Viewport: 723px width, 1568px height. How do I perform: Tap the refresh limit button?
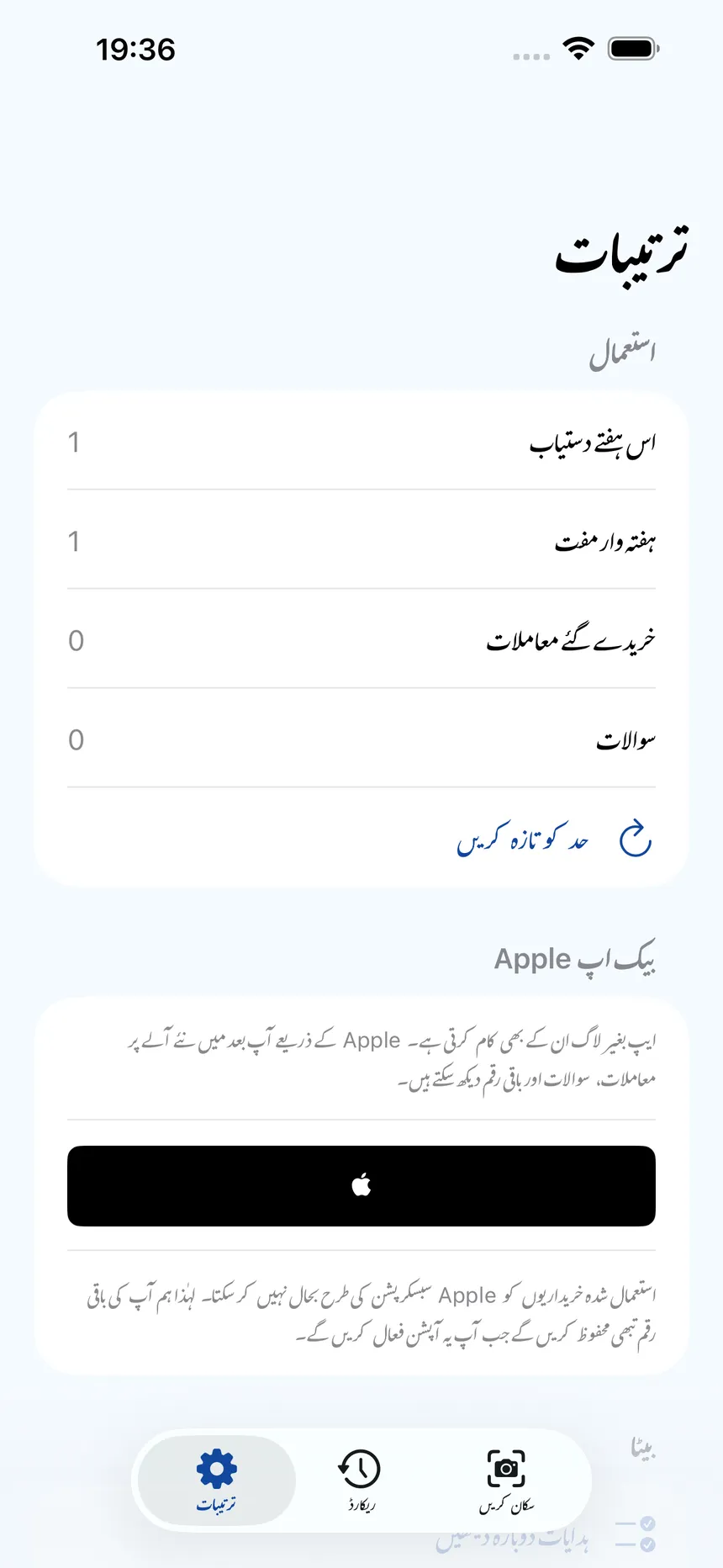click(554, 838)
